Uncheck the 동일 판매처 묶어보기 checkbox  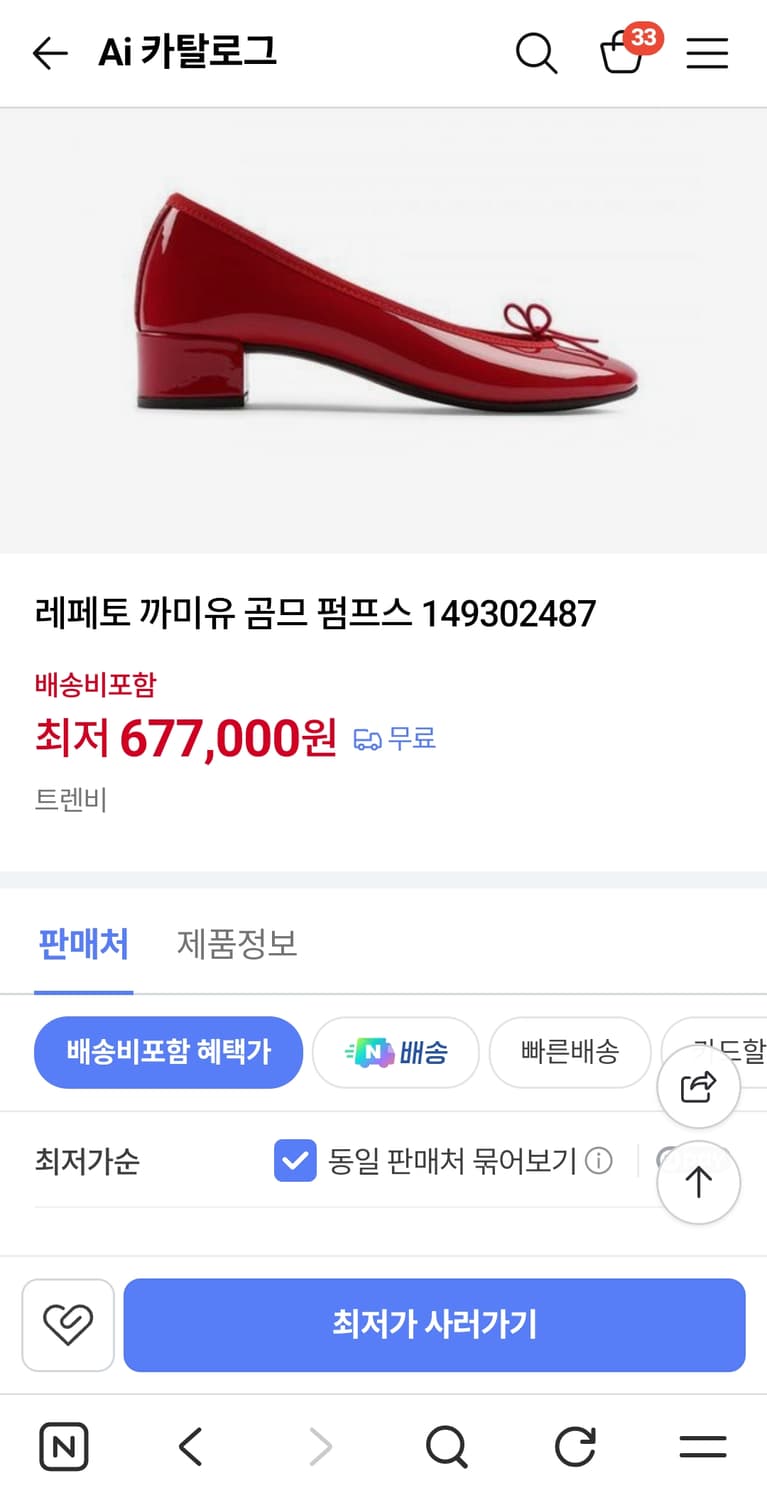coord(295,1162)
